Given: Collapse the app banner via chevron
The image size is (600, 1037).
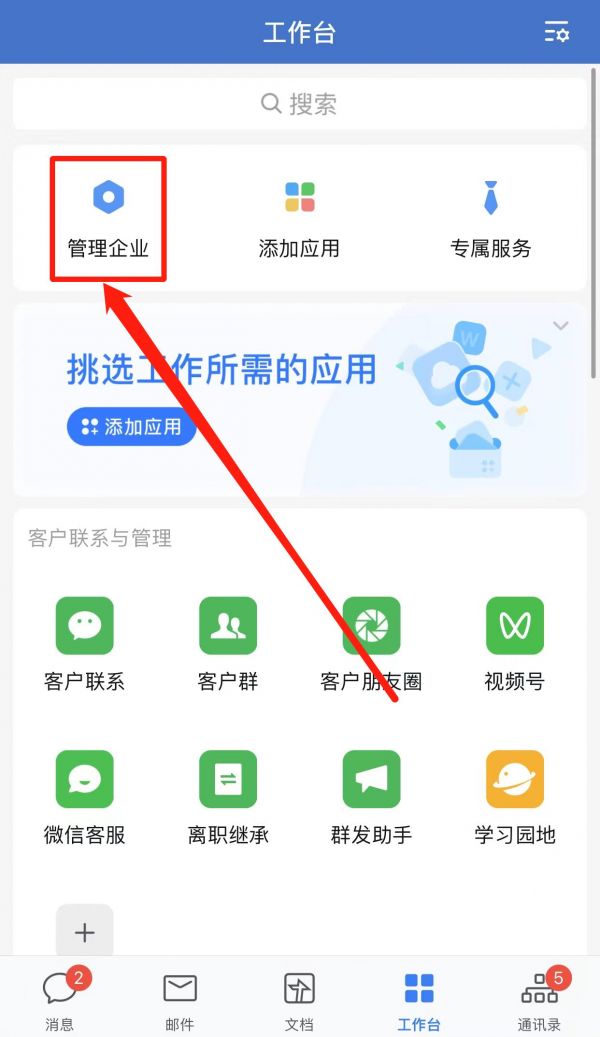Looking at the screenshot, I should (x=561, y=326).
